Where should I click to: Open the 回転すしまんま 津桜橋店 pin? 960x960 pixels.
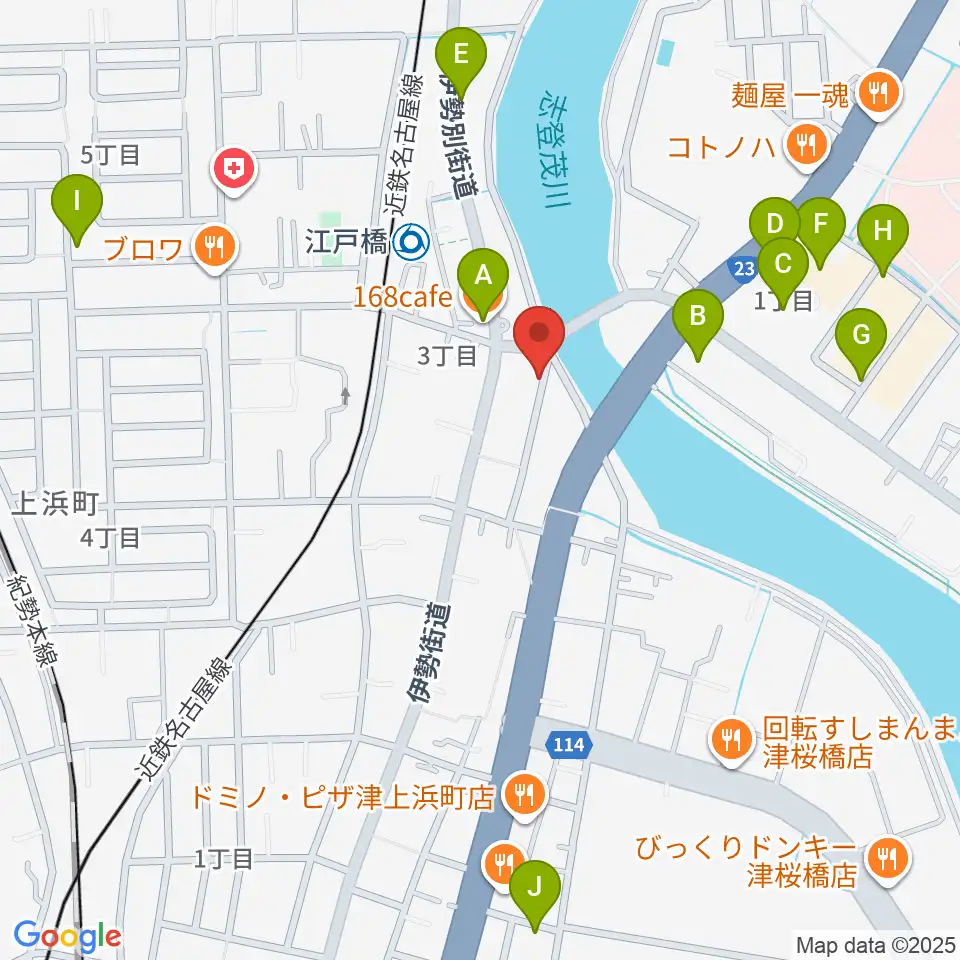pos(731,741)
